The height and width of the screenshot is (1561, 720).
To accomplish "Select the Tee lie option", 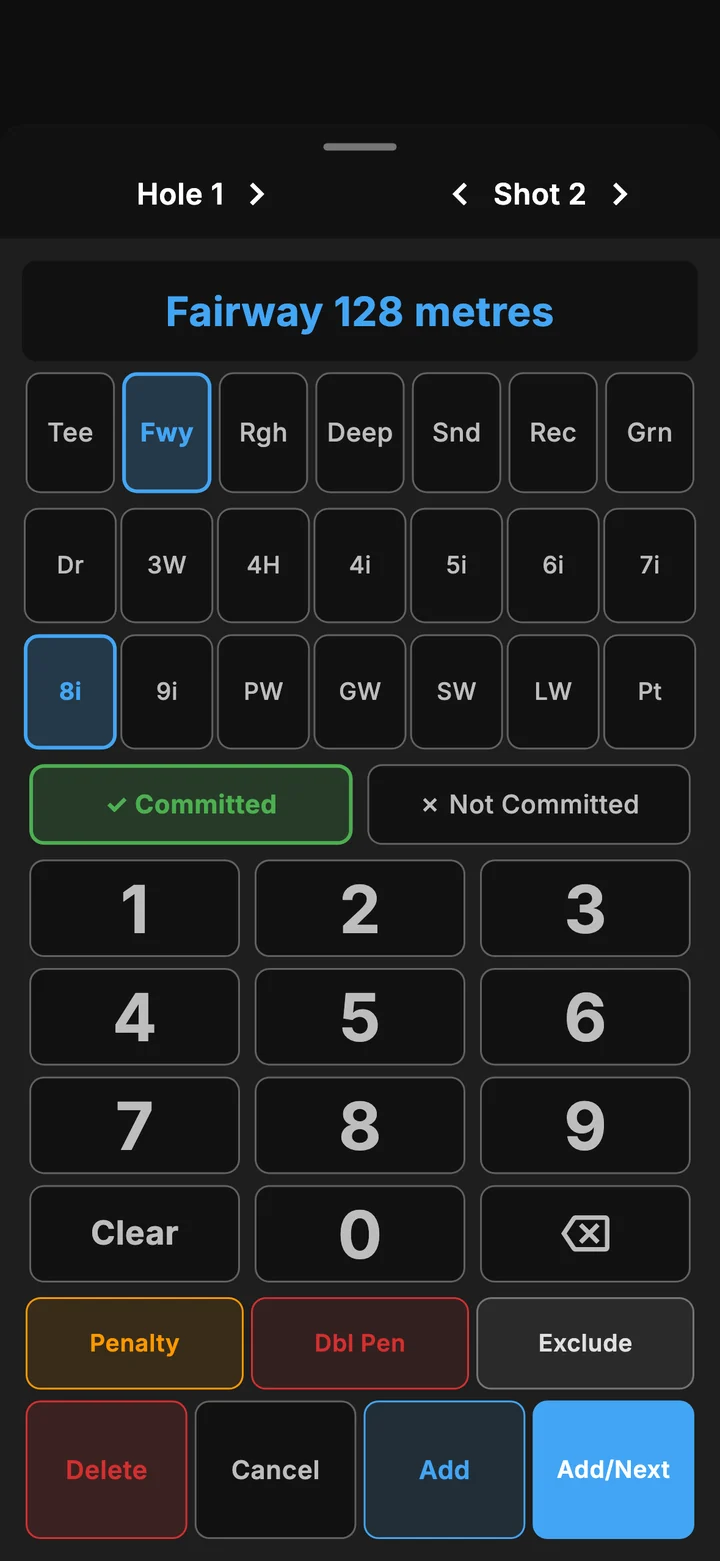I will pos(70,433).
